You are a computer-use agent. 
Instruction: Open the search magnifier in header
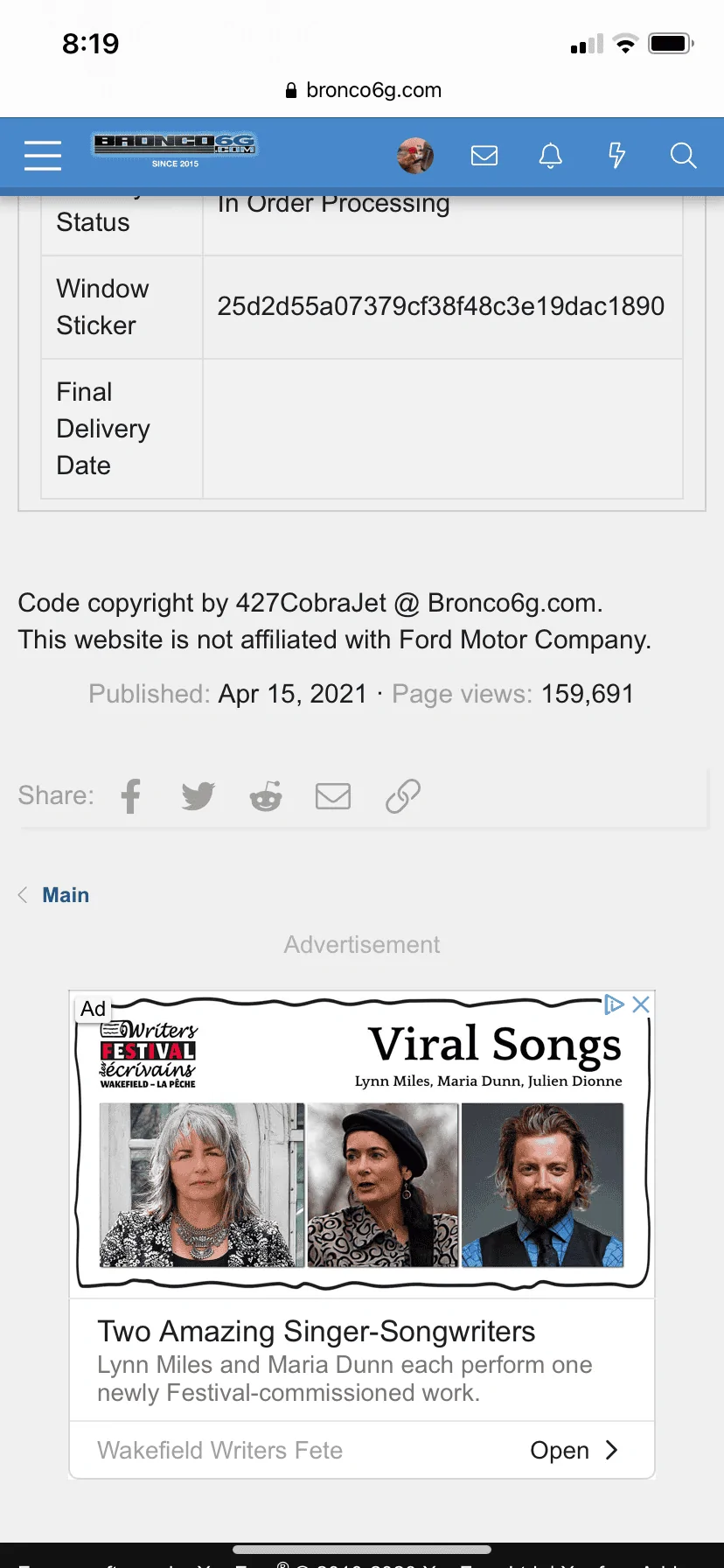click(x=683, y=156)
